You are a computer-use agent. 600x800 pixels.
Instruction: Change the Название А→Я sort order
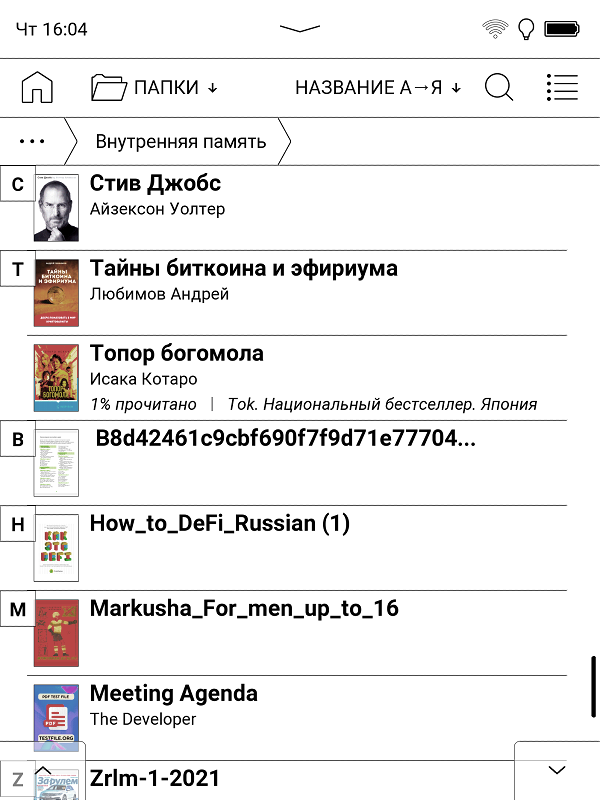[x=377, y=88]
